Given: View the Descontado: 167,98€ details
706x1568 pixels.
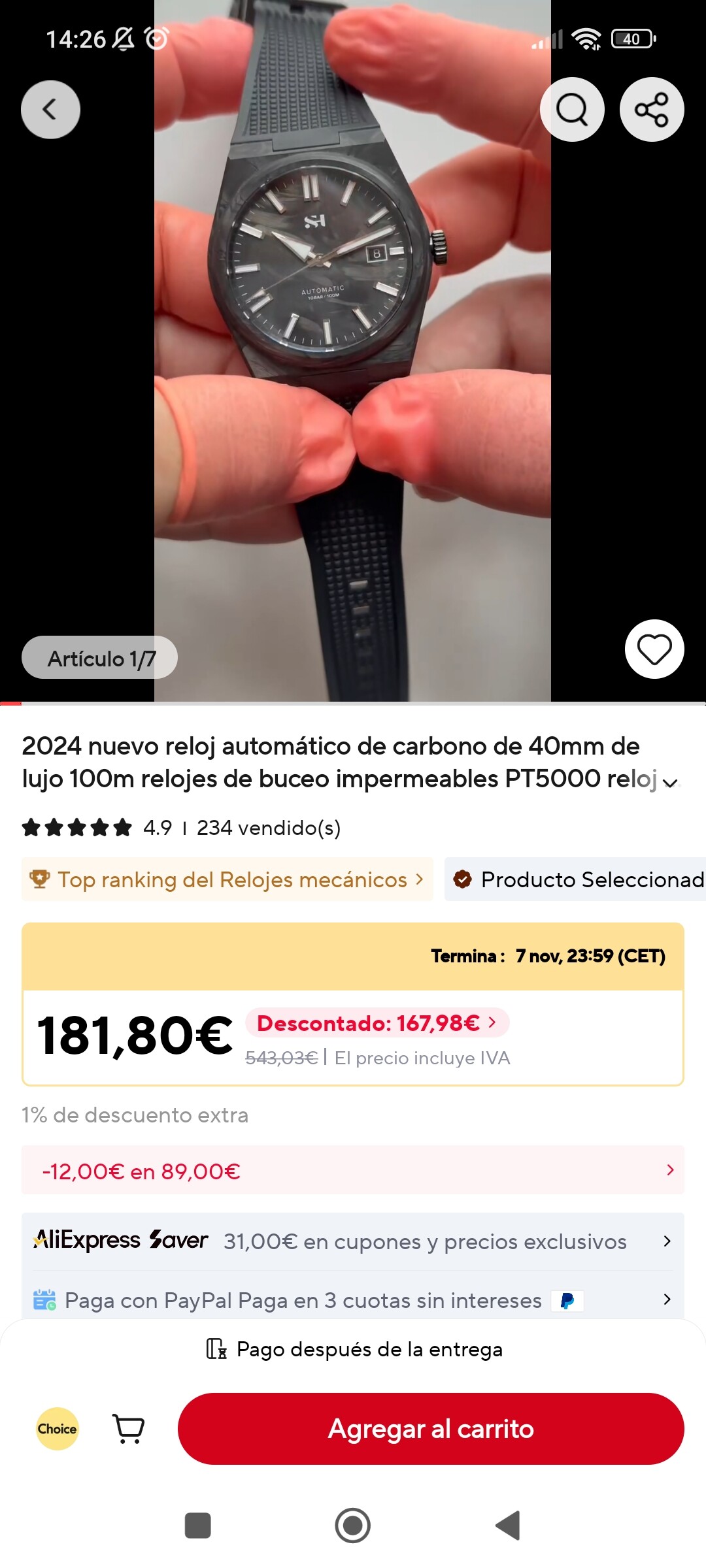Looking at the screenshot, I should click(377, 1022).
